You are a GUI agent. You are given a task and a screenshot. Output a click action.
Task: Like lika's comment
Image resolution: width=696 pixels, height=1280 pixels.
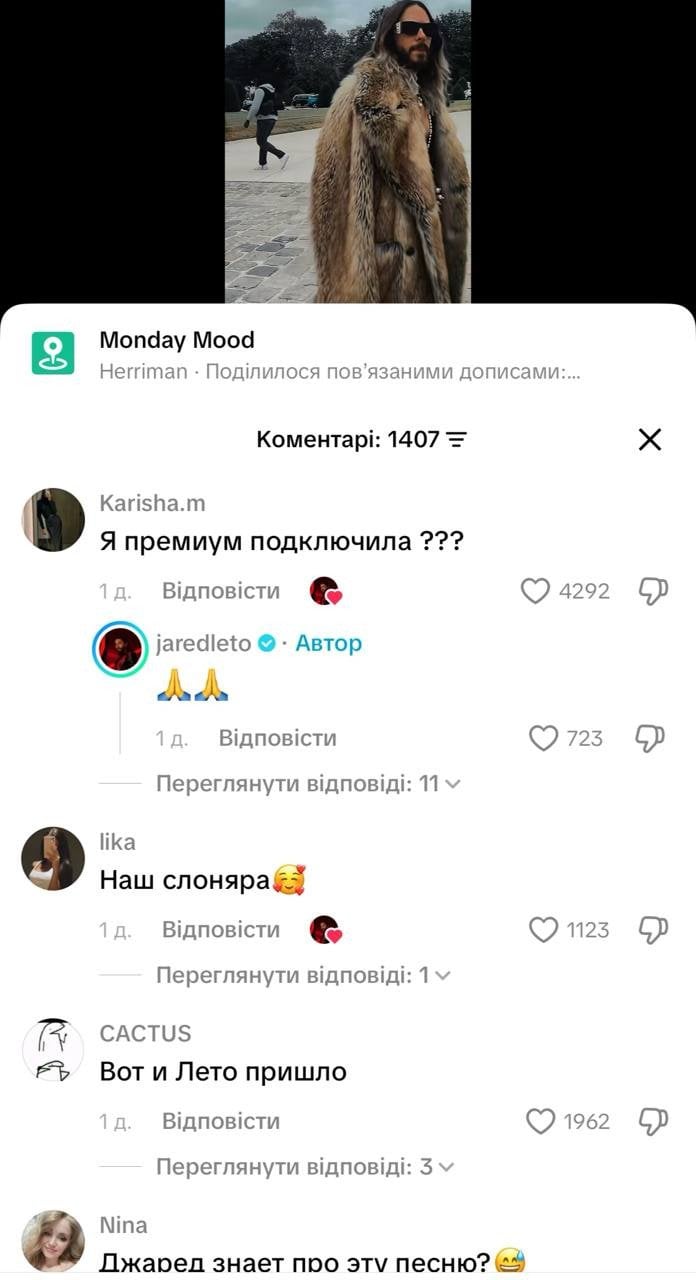tap(543, 930)
